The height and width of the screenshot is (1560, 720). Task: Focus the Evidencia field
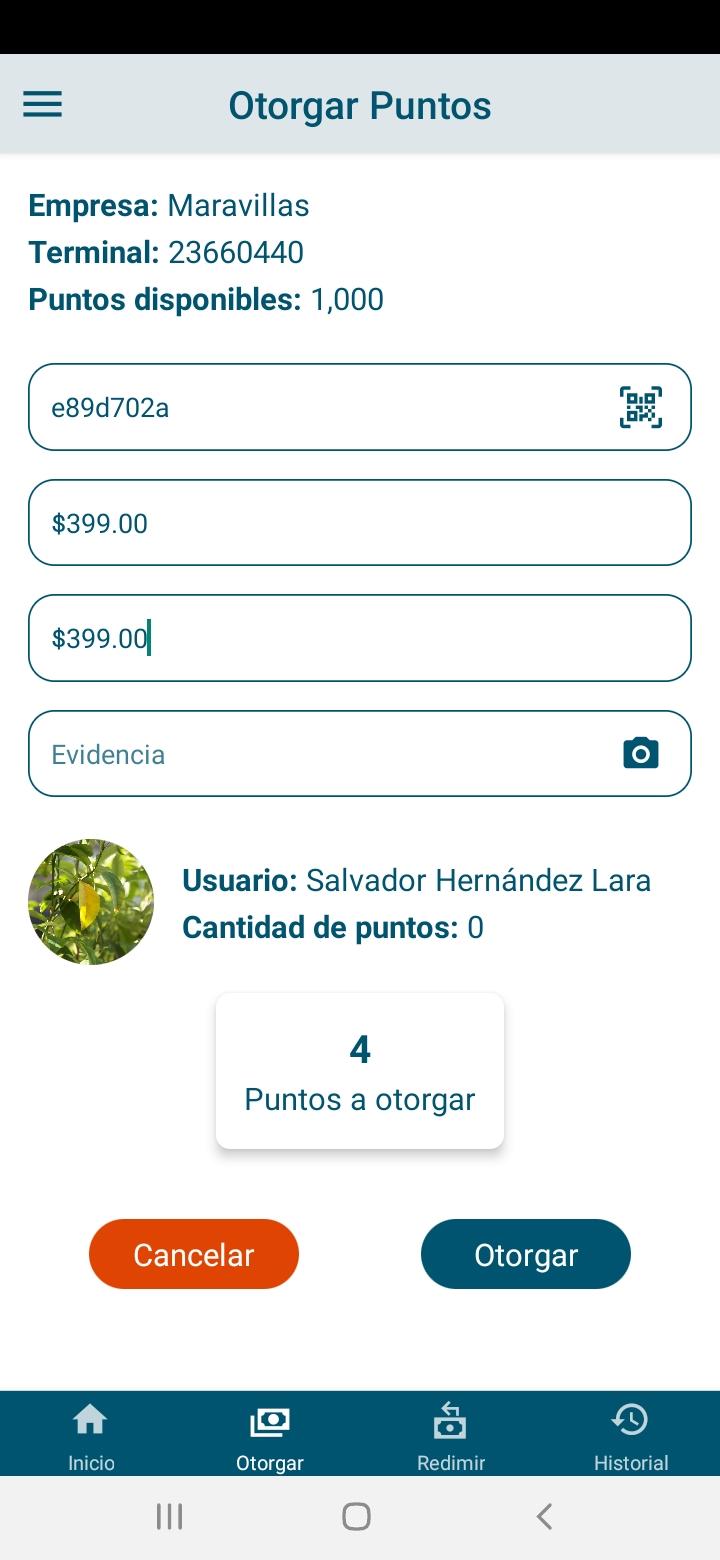[360, 754]
